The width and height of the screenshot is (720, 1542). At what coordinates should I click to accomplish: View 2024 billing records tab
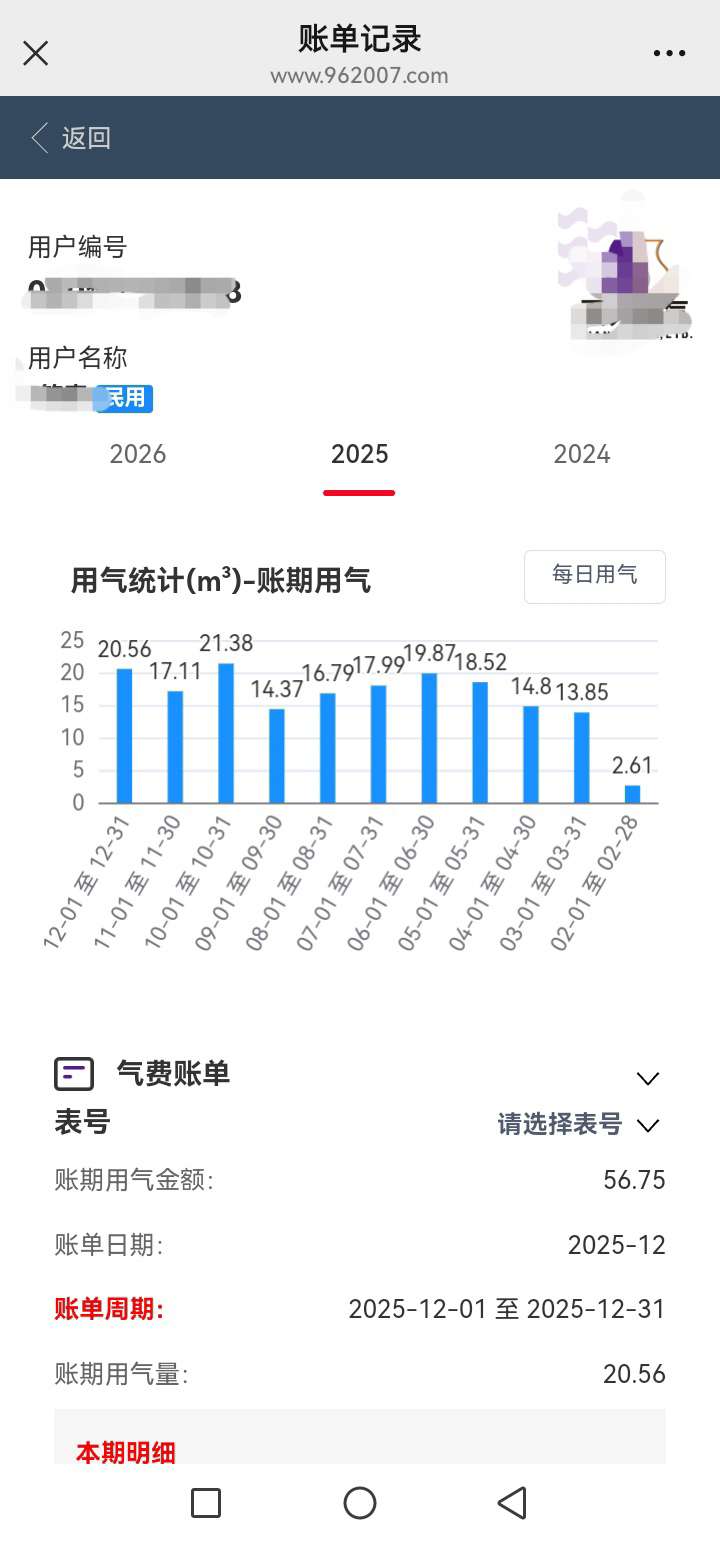point(581,454)
